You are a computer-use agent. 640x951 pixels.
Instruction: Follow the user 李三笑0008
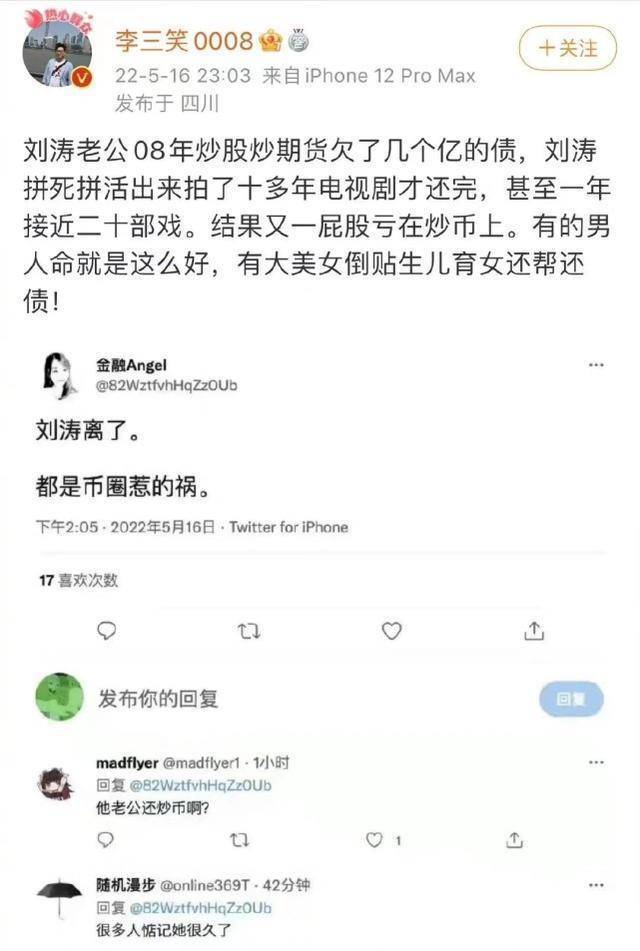(x=567, y=47)
